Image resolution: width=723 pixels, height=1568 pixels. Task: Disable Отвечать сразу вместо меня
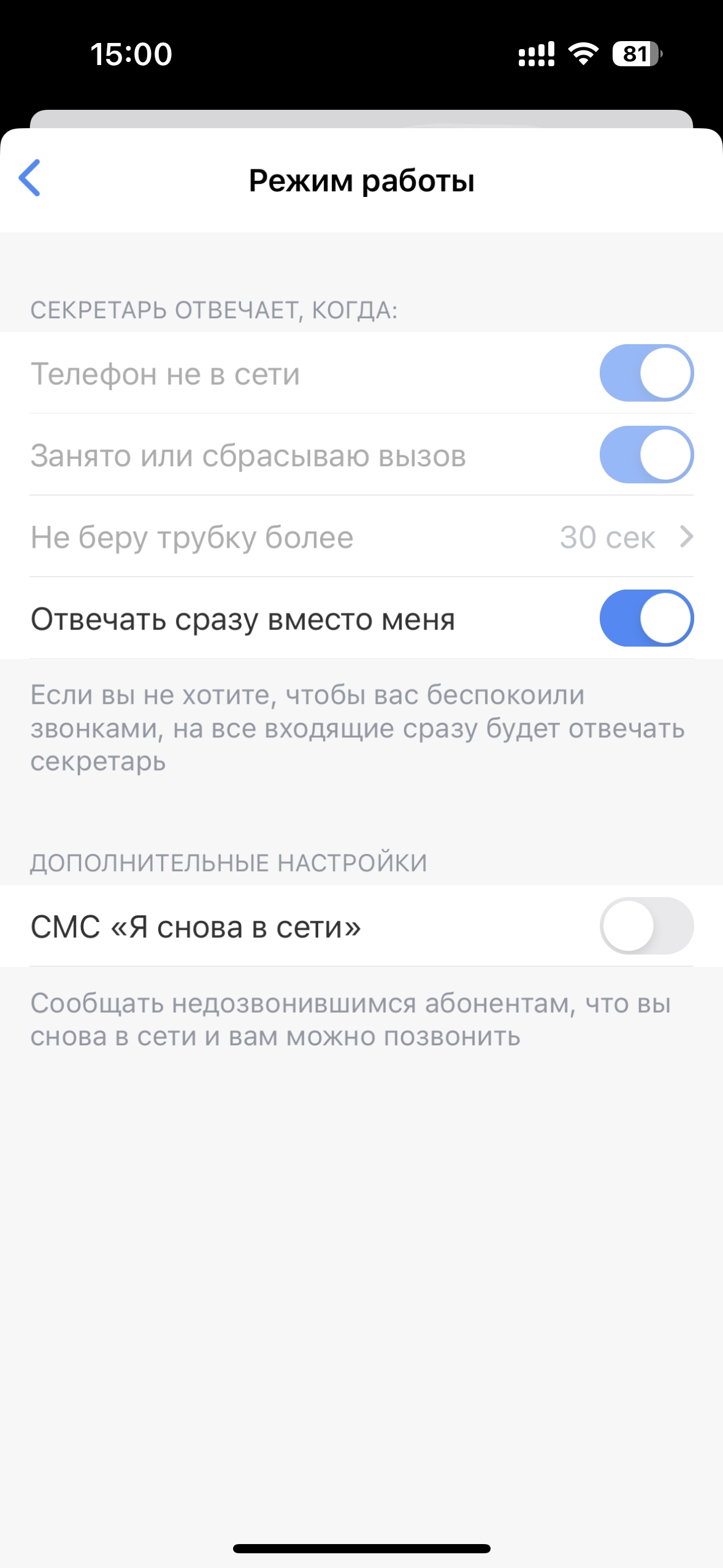[x=646, y=618]
